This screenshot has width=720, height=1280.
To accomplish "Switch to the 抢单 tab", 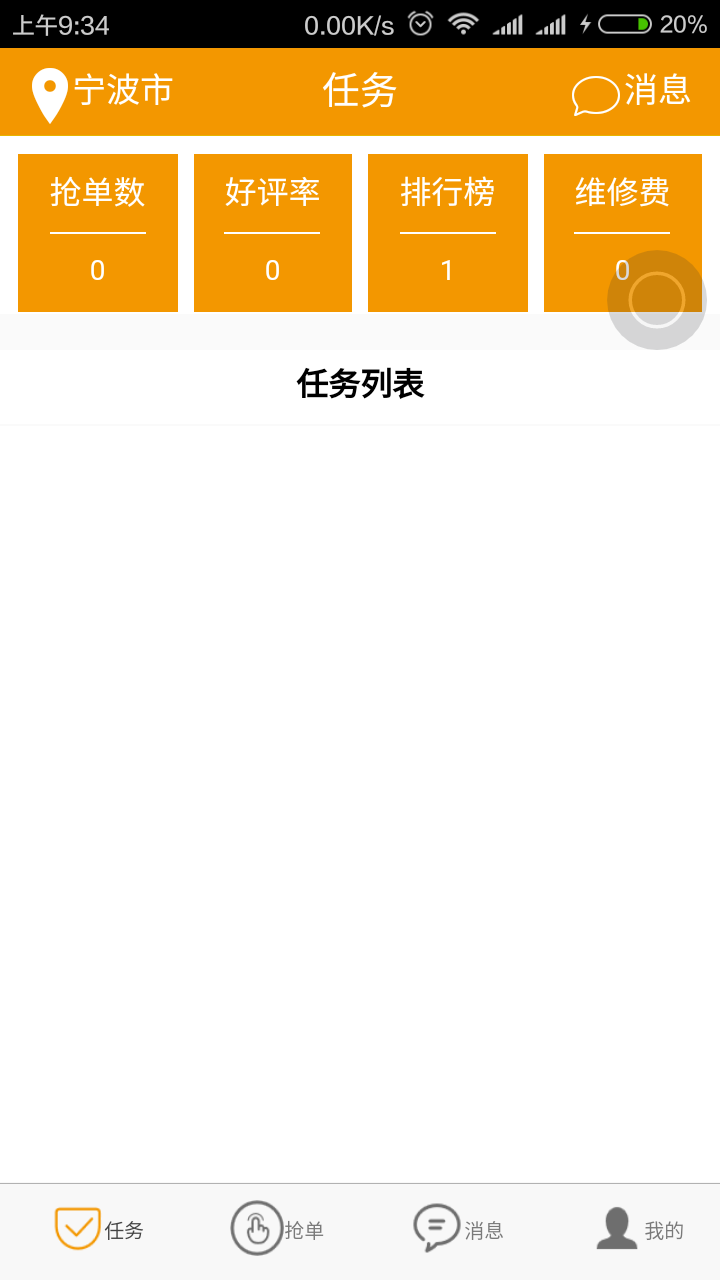I will pos(278,1230).
